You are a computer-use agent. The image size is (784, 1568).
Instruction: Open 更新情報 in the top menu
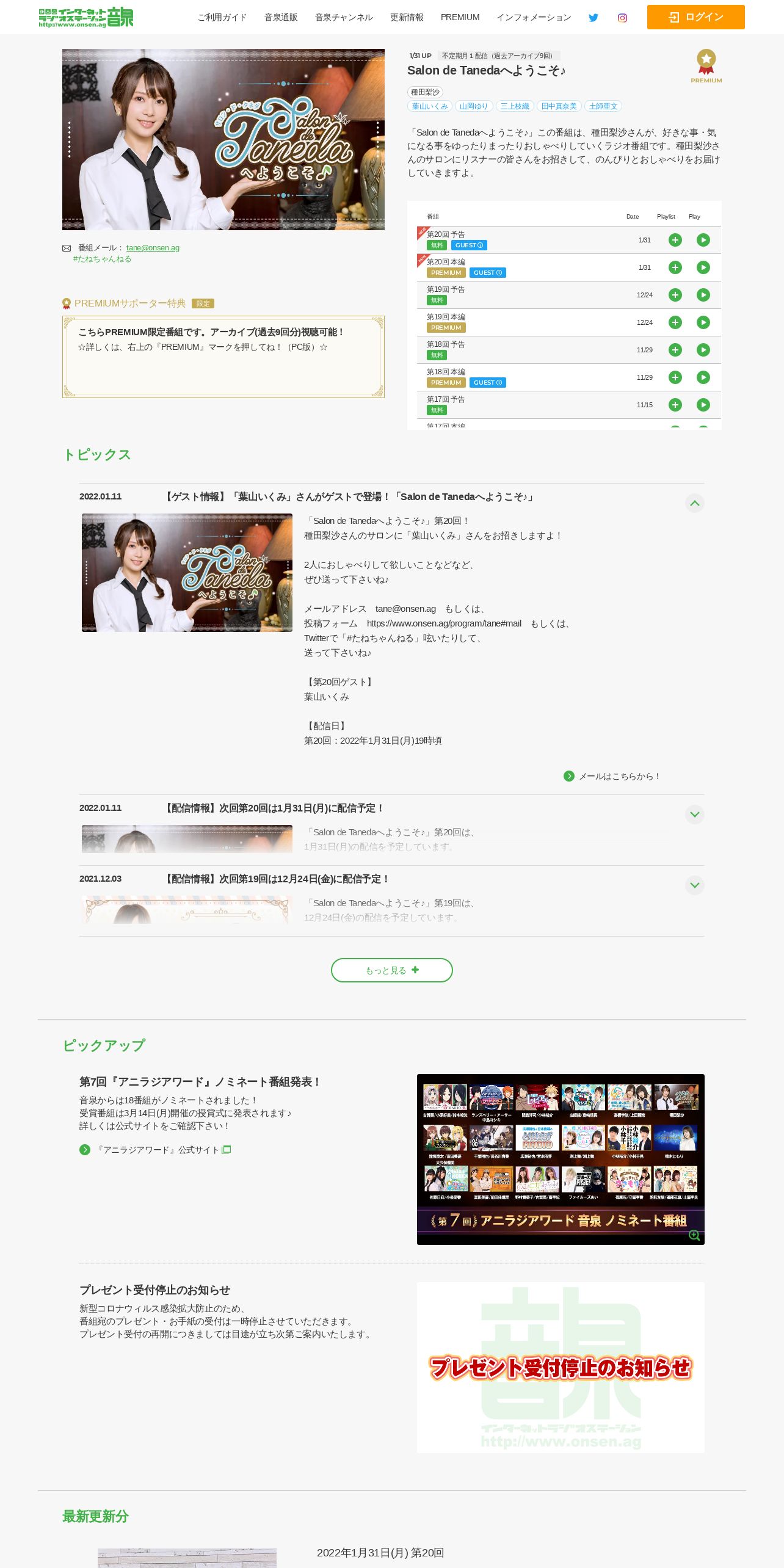407,17
